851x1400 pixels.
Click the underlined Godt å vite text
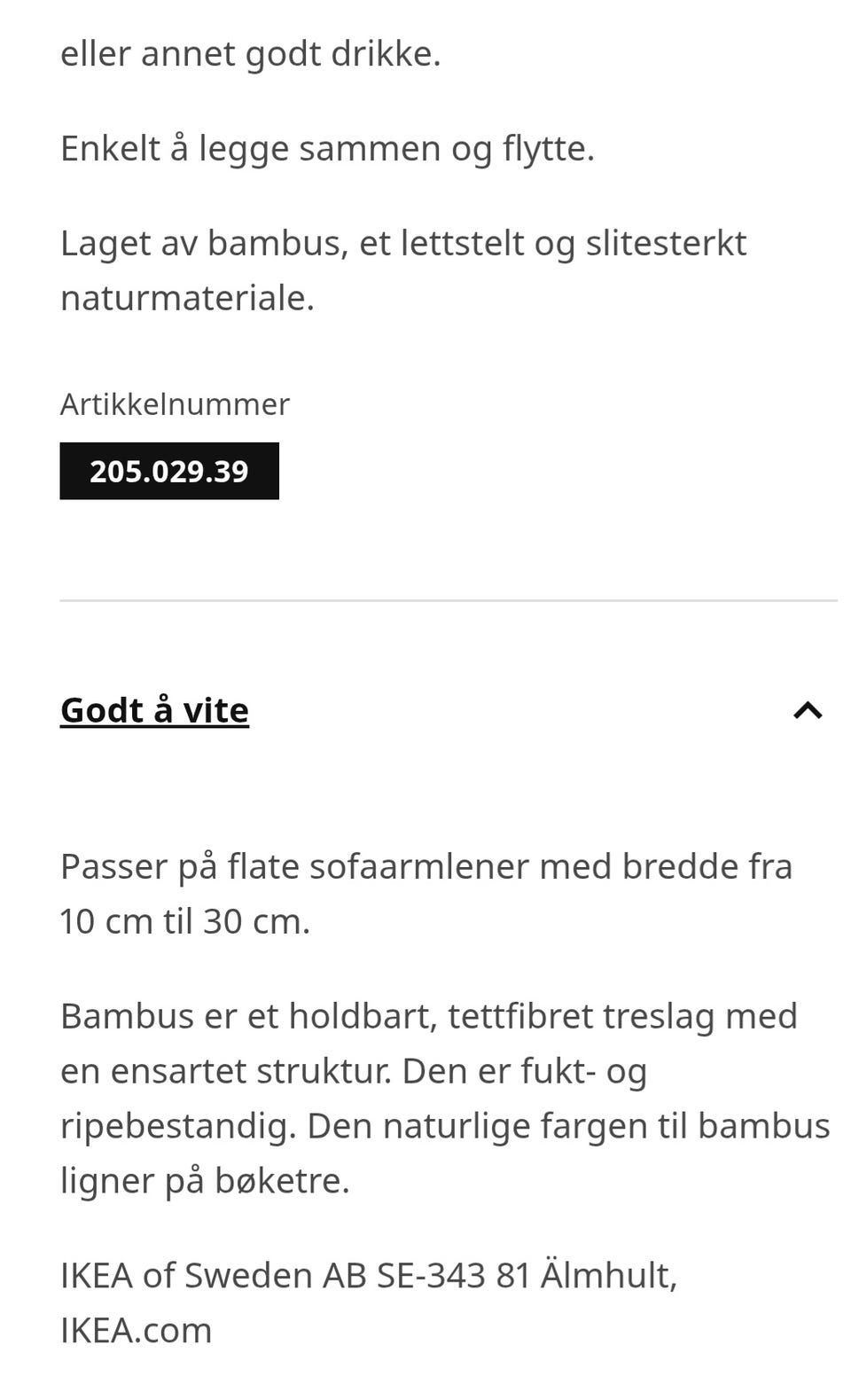coord(153,710)
